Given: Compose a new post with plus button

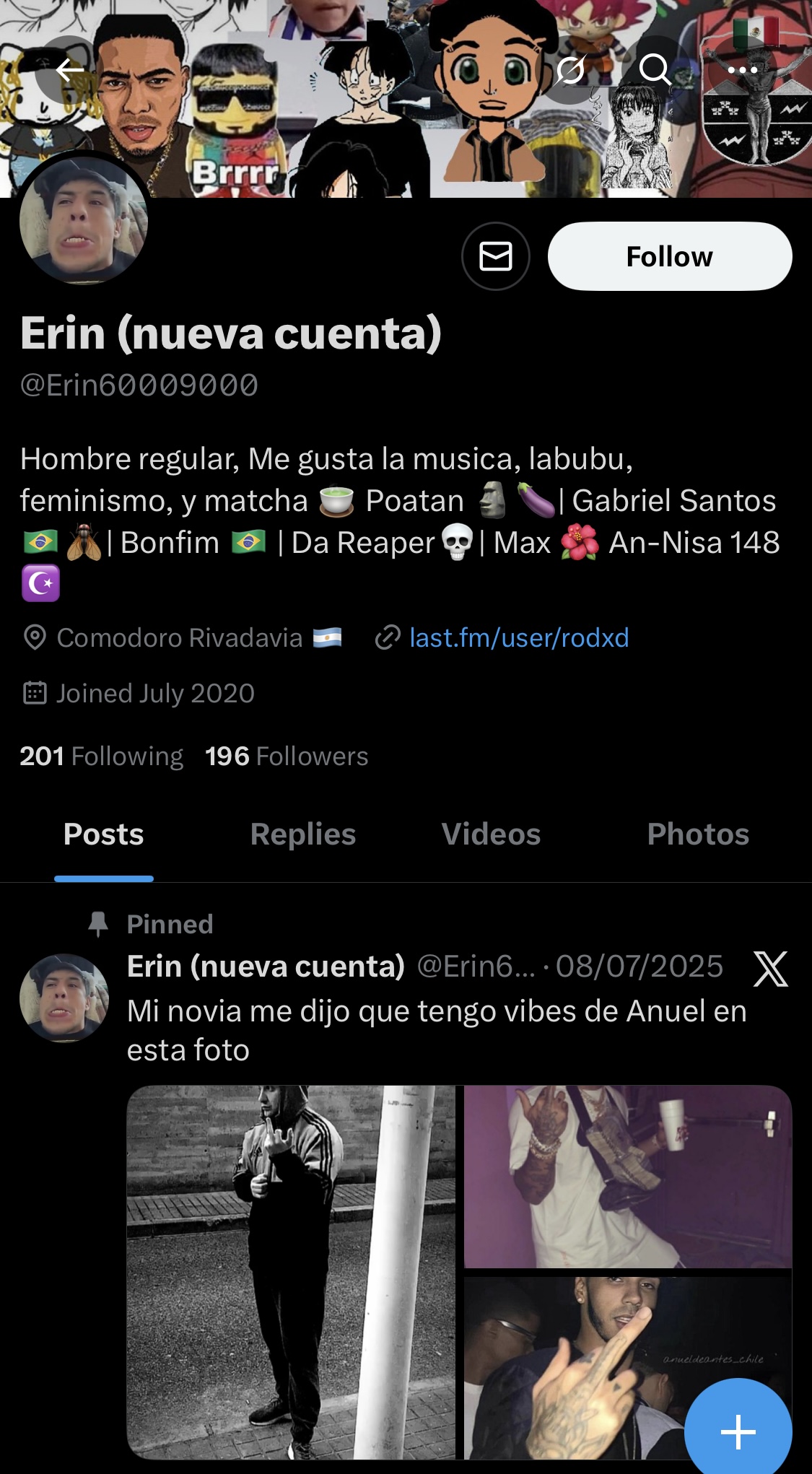Looking at the screenshot, I should point(738,1432).
